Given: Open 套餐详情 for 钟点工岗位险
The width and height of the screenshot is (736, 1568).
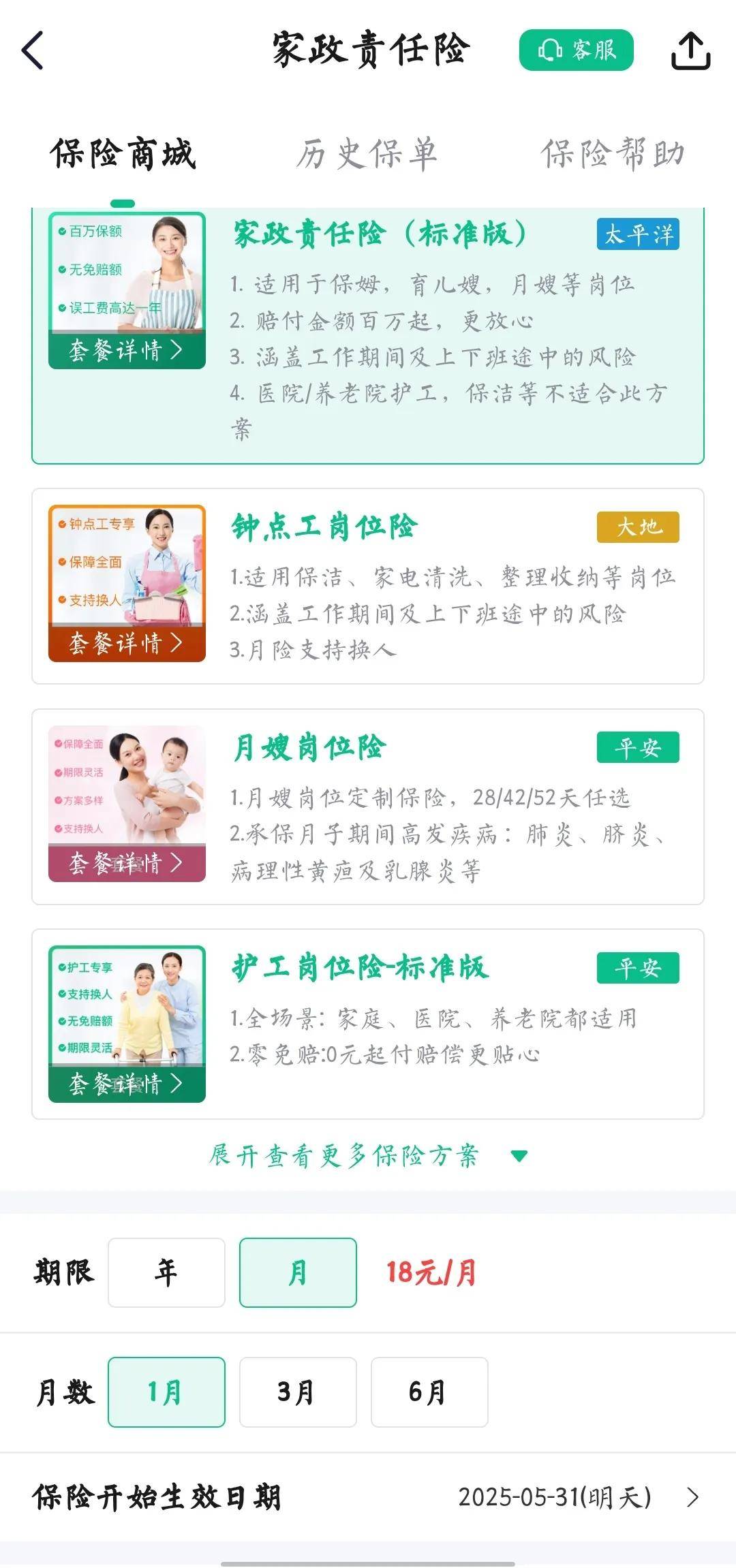Looking at the screenshot, I should tap(127, 643).
